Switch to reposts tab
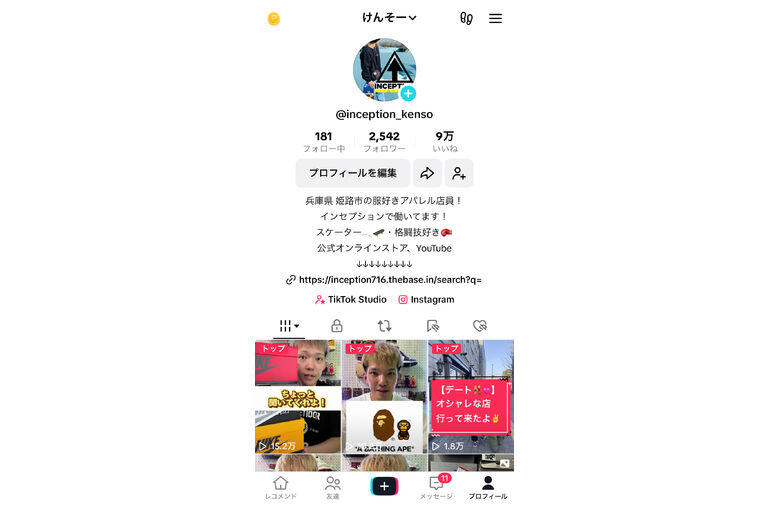This screenshot has height=510, width=770. point(384,326)
